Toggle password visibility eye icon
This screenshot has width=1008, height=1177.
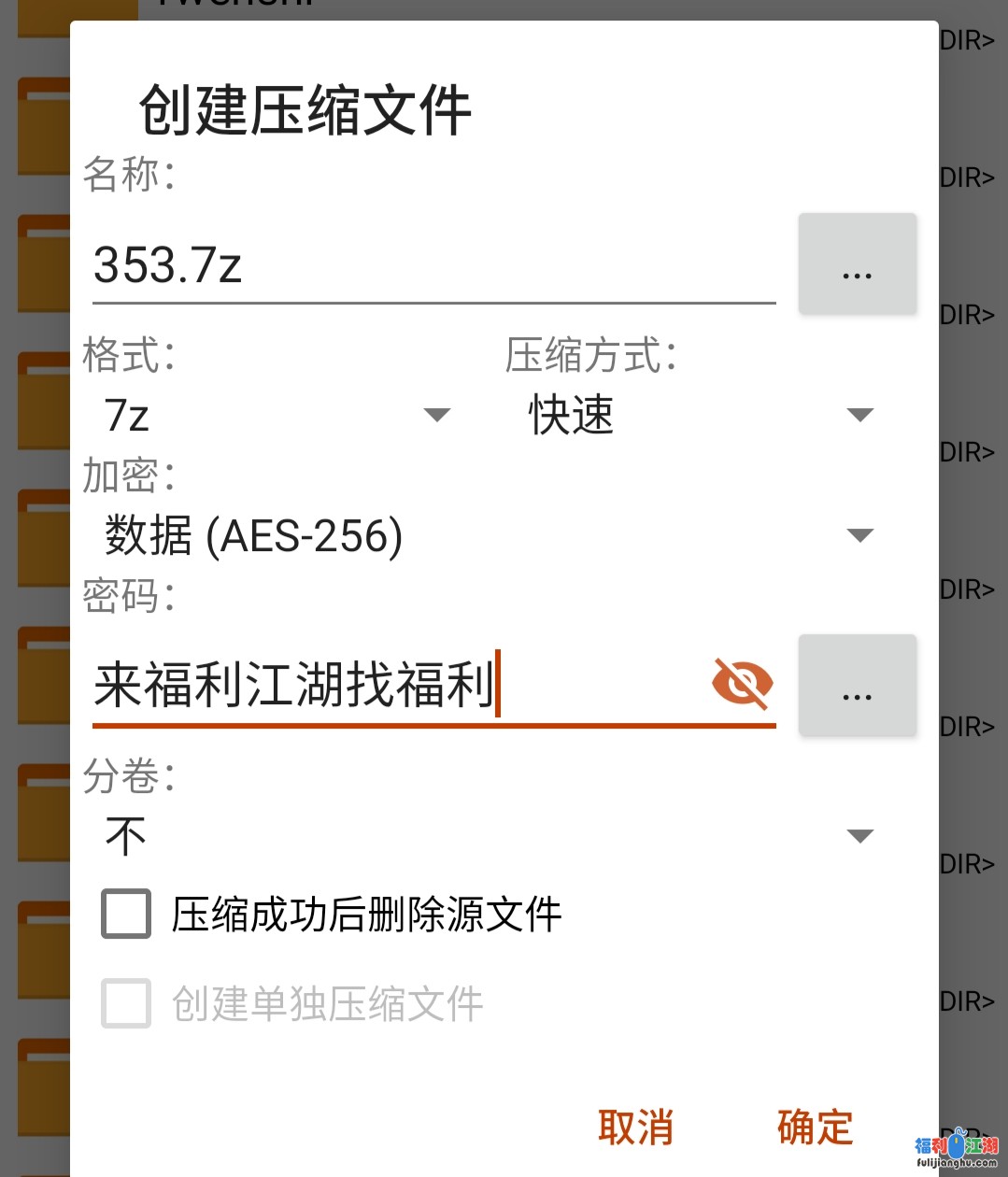point(742,683)
